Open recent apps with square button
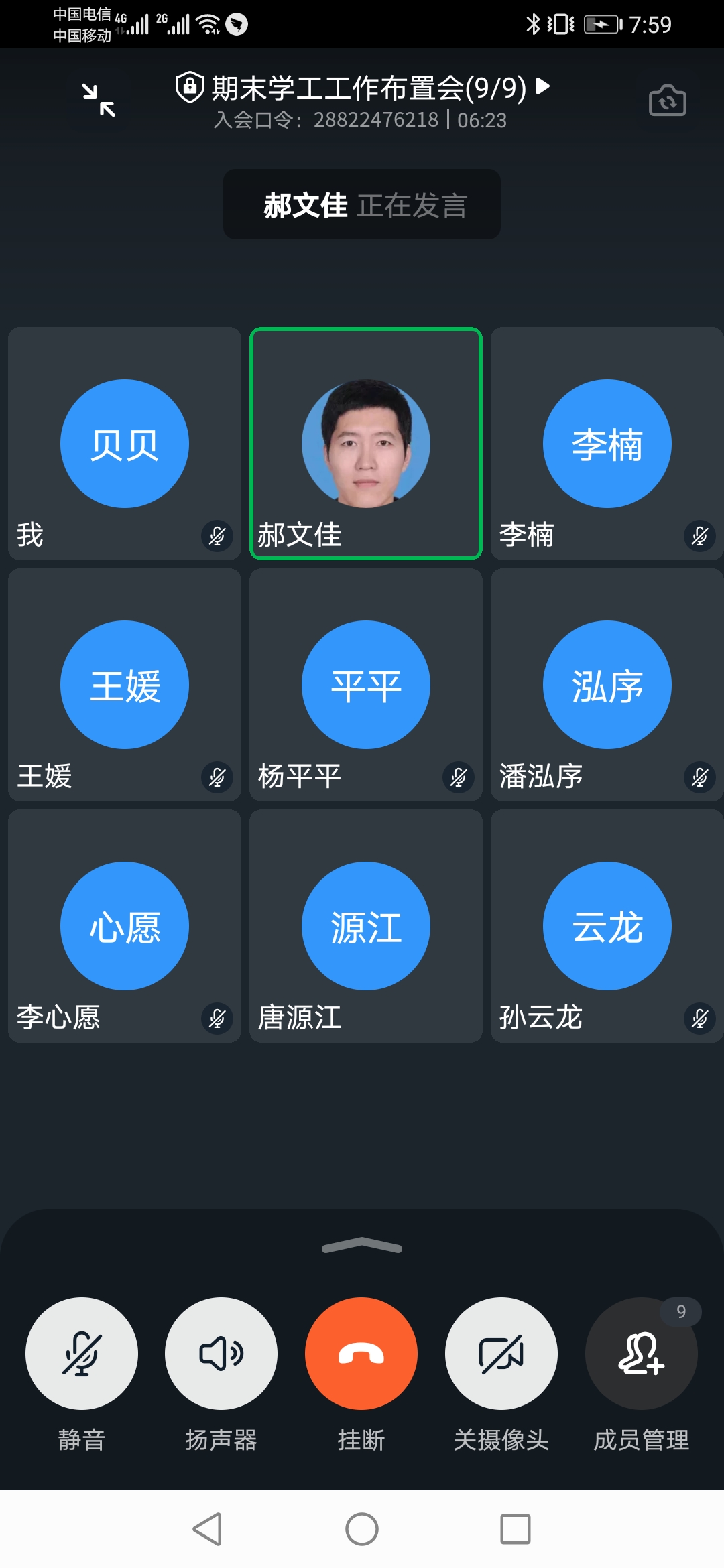This screenshot has height=1568, width=724. tap(516, 1529)
